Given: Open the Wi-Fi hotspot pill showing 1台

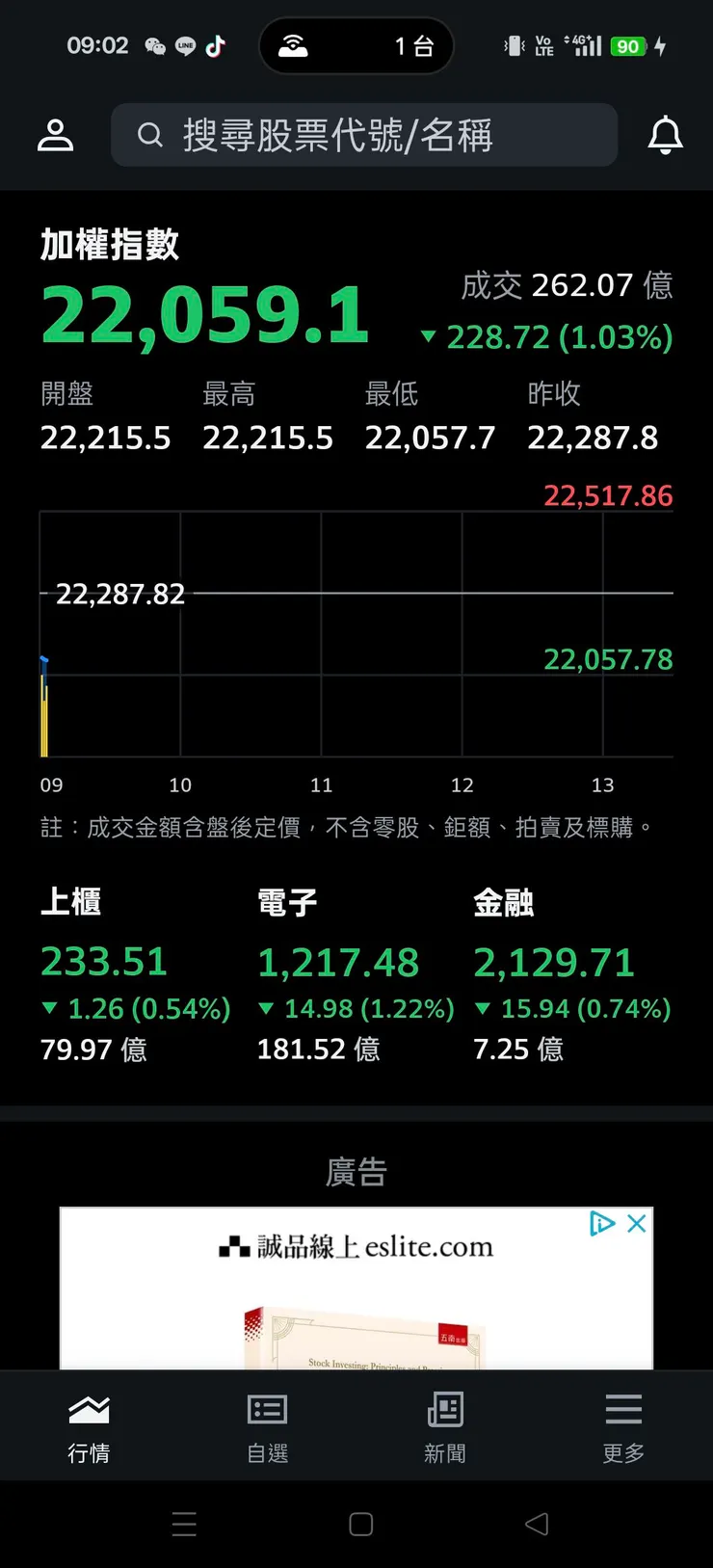Looking at the screenshot, I should click(x=356, y=45).
